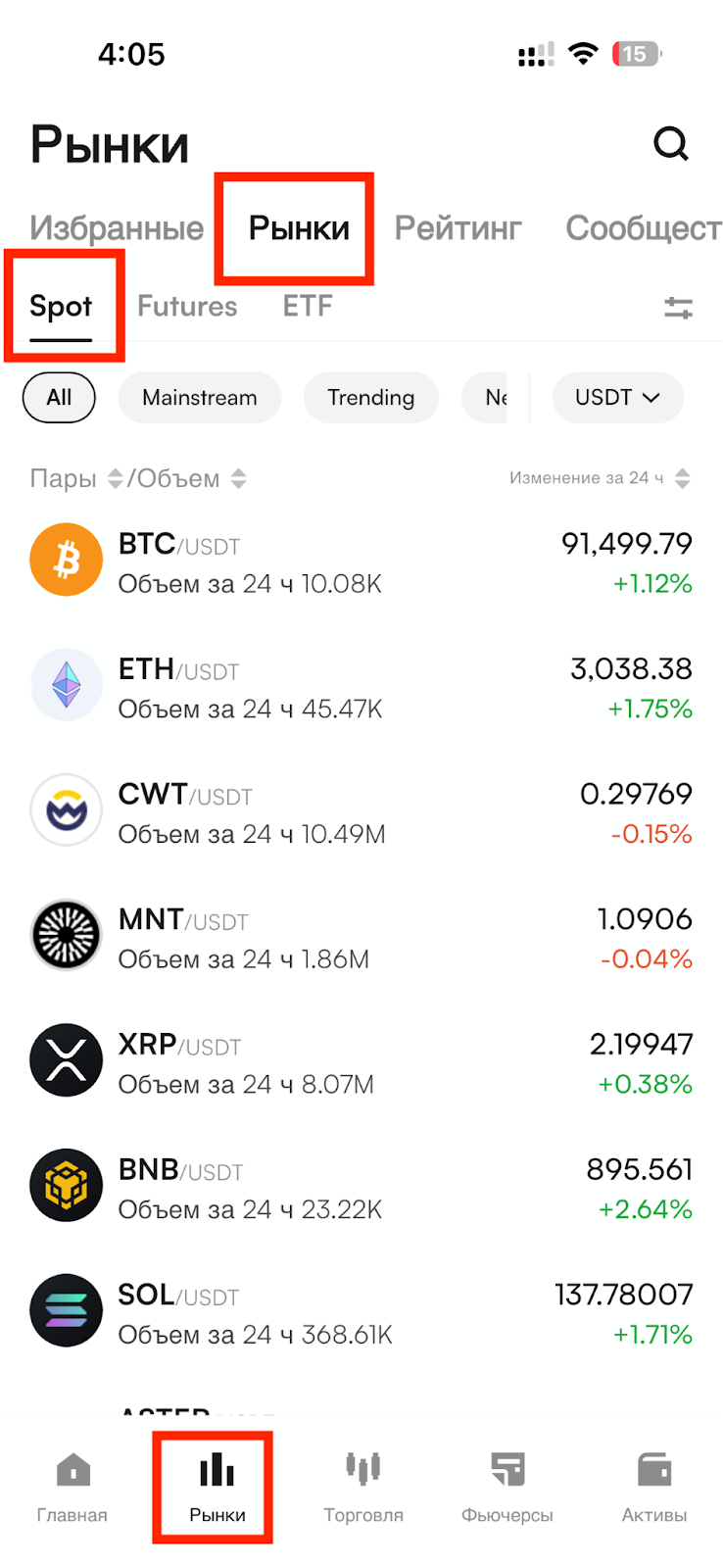Select the ETF tab
The image size is (723, 1568).
pyautogui.click(x=308, y=306)
